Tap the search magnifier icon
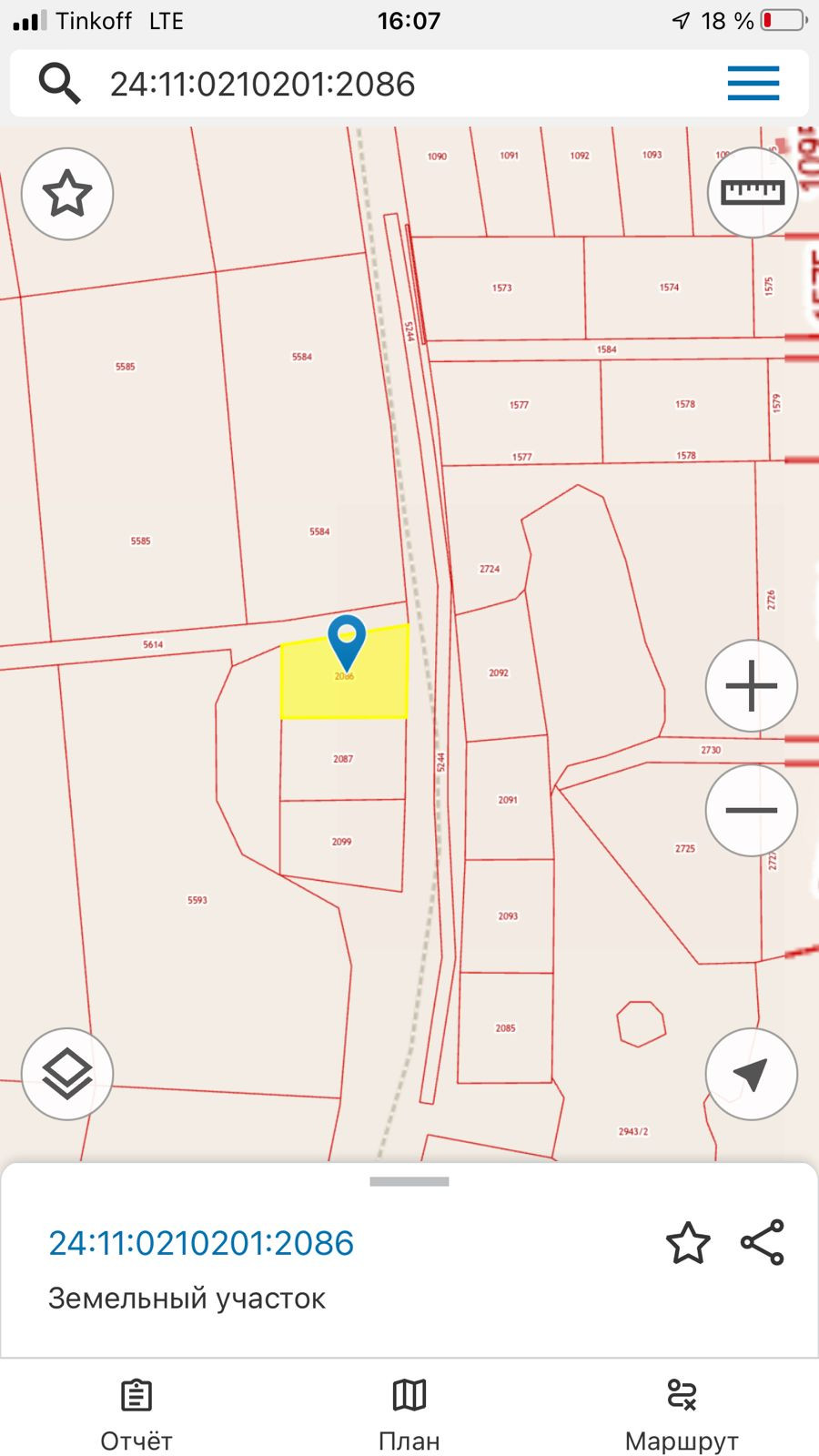819x1456 pixels. point(60,84)
